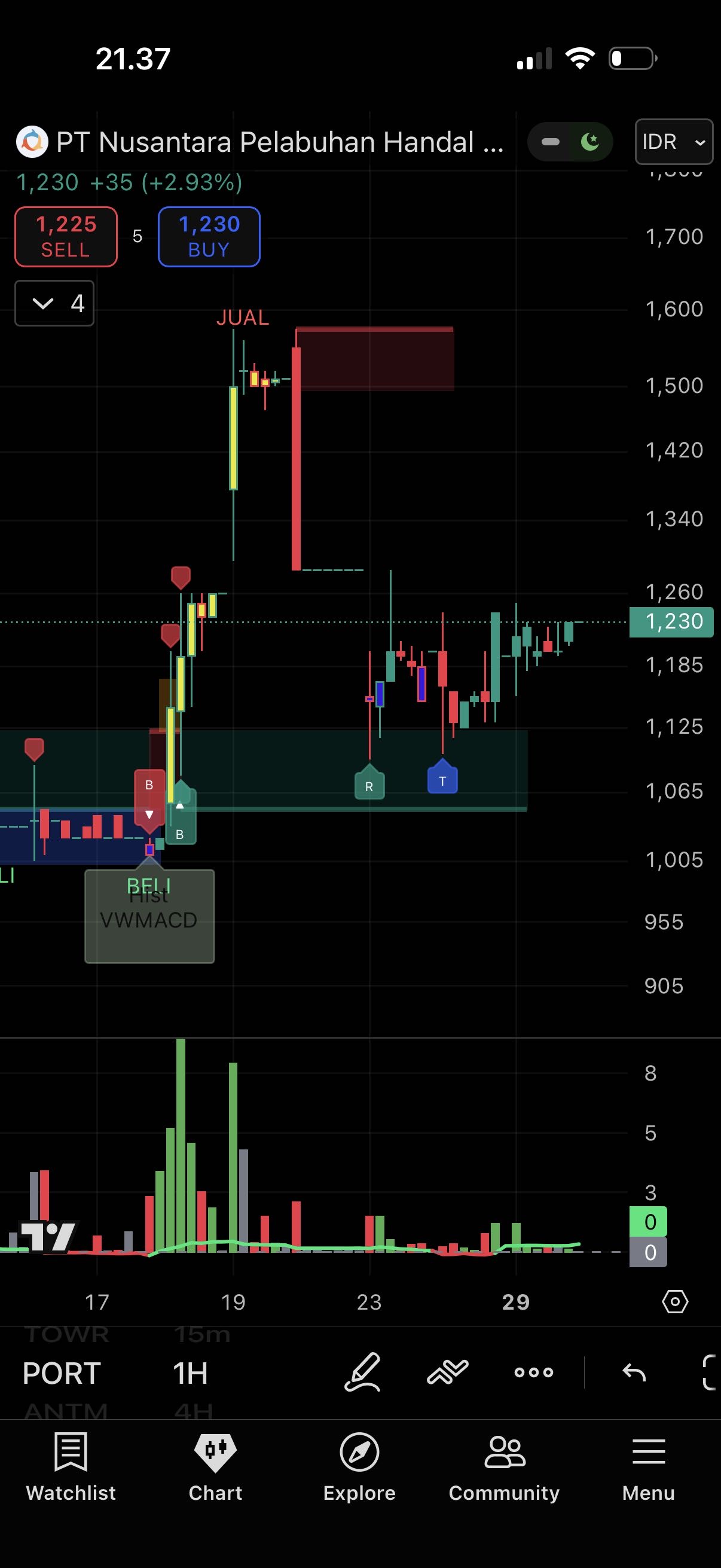This screenshot has width=721, height=1568.
Task: Open the more options menu
Action: pos(534,1372)
